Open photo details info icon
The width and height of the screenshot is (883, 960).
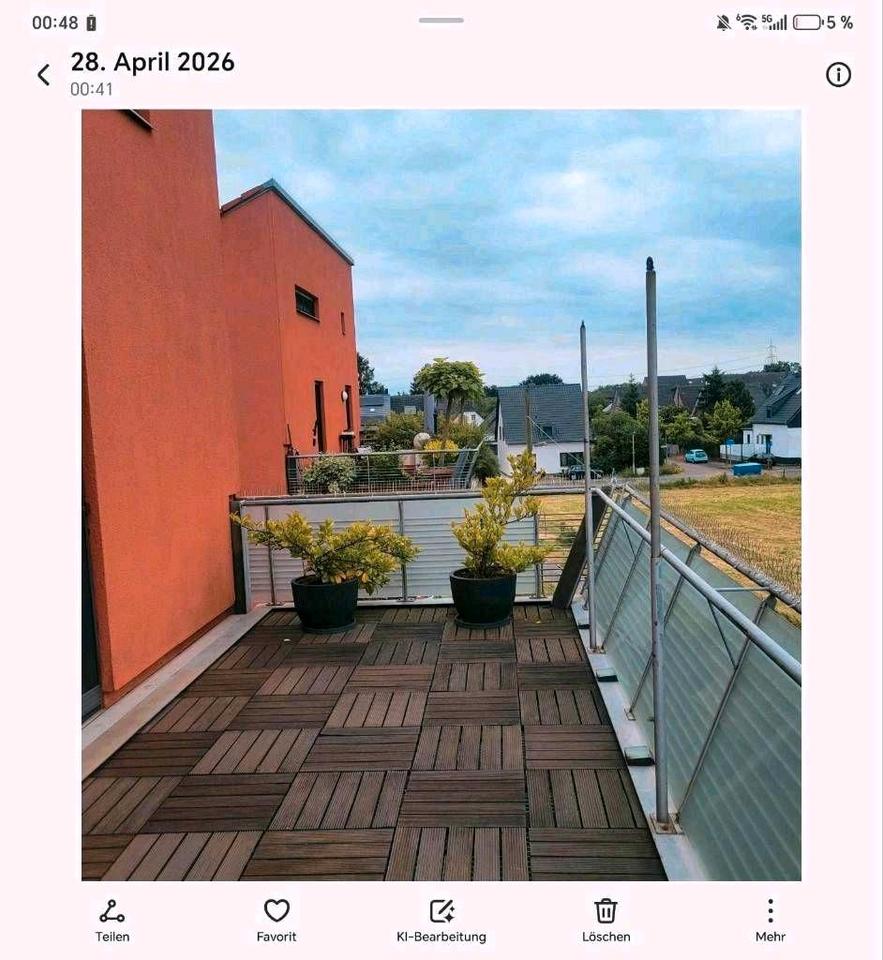coord(838,75)
